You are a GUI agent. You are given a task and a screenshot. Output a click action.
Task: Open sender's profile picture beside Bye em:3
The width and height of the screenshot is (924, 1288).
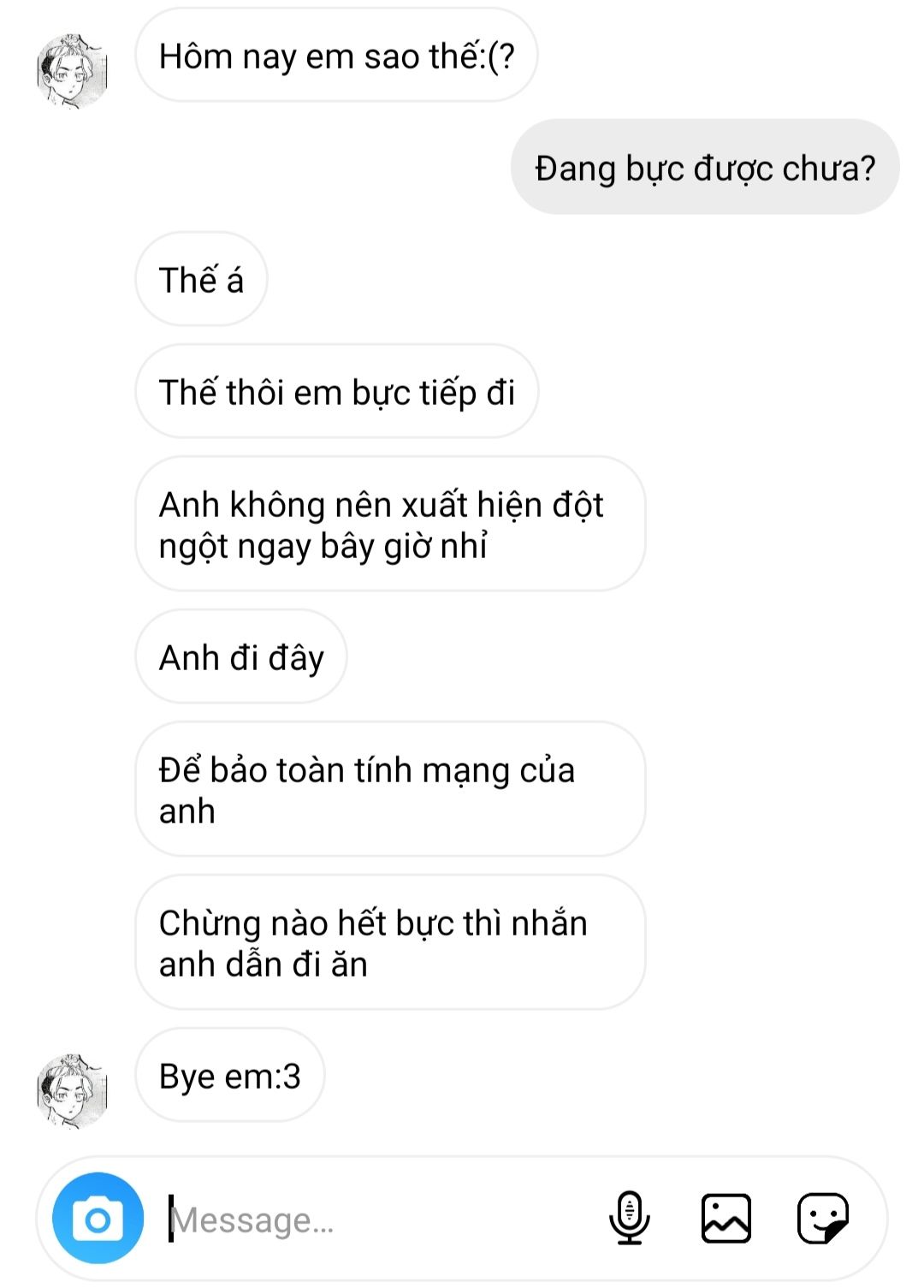pos(73,1090)
